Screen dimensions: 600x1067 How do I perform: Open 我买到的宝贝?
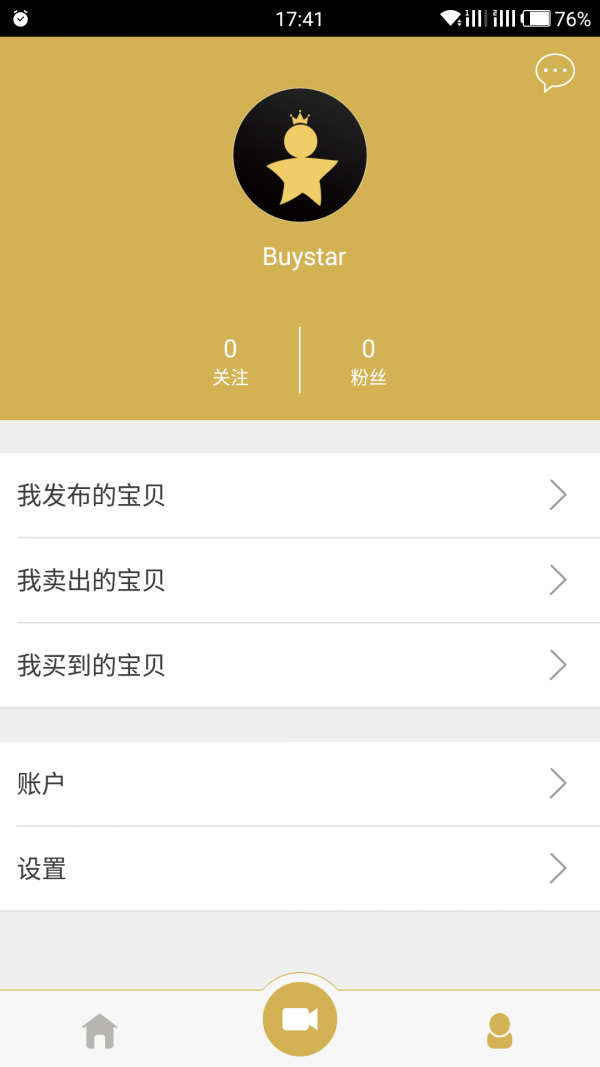300,665
